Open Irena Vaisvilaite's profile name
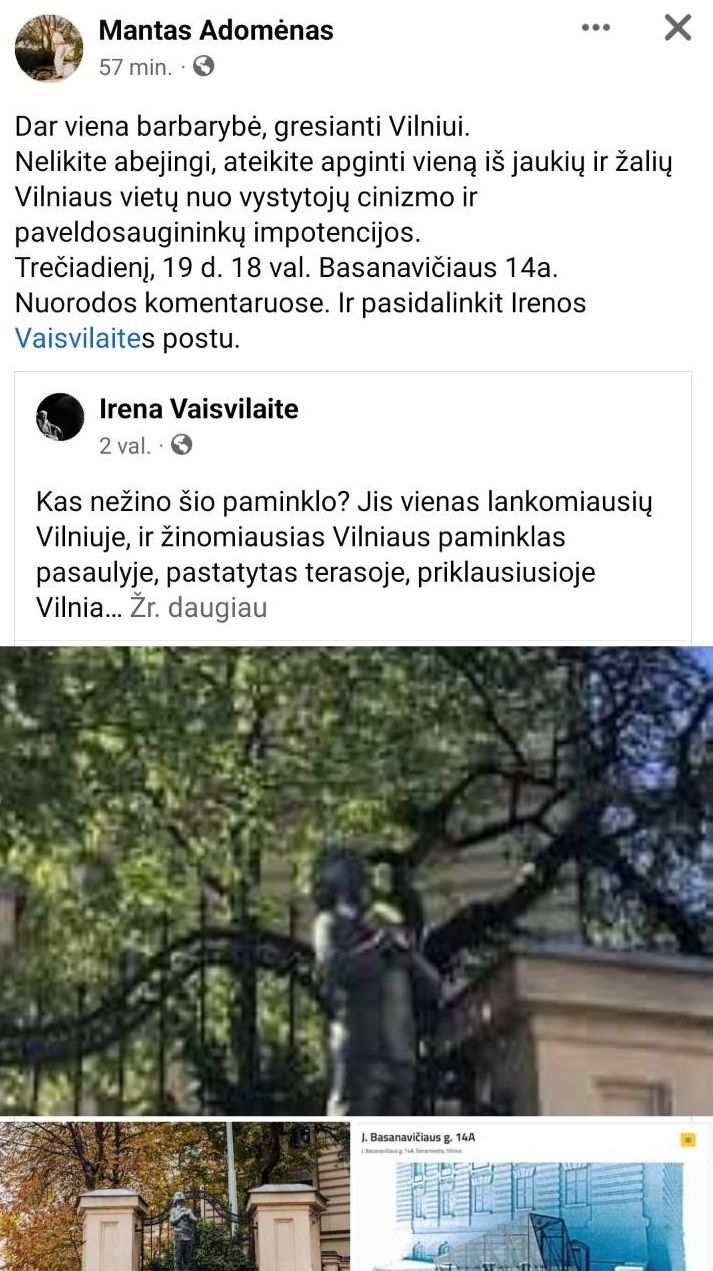The height and width of the screenshot is (1271, 713). (x=199, y=408)
